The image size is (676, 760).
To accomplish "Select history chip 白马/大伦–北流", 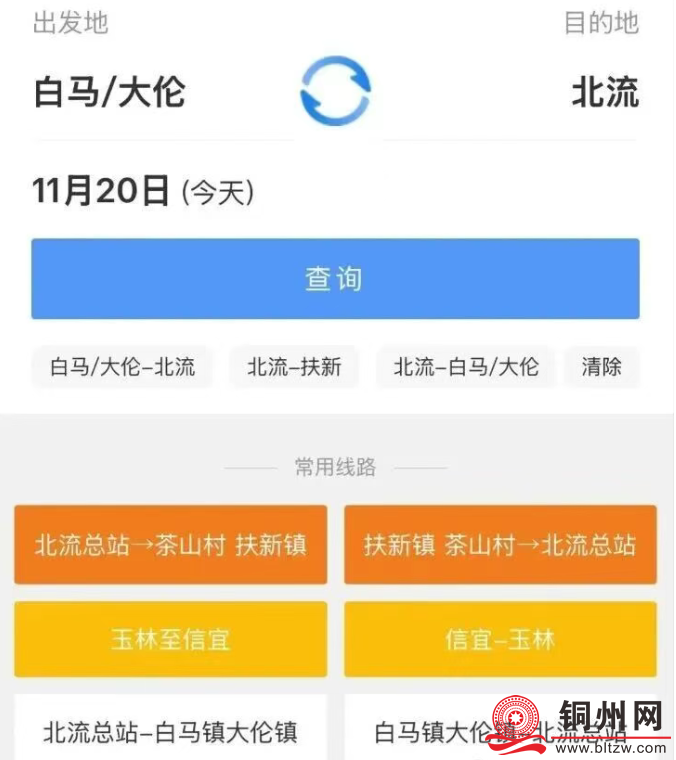I will (122, 367).
